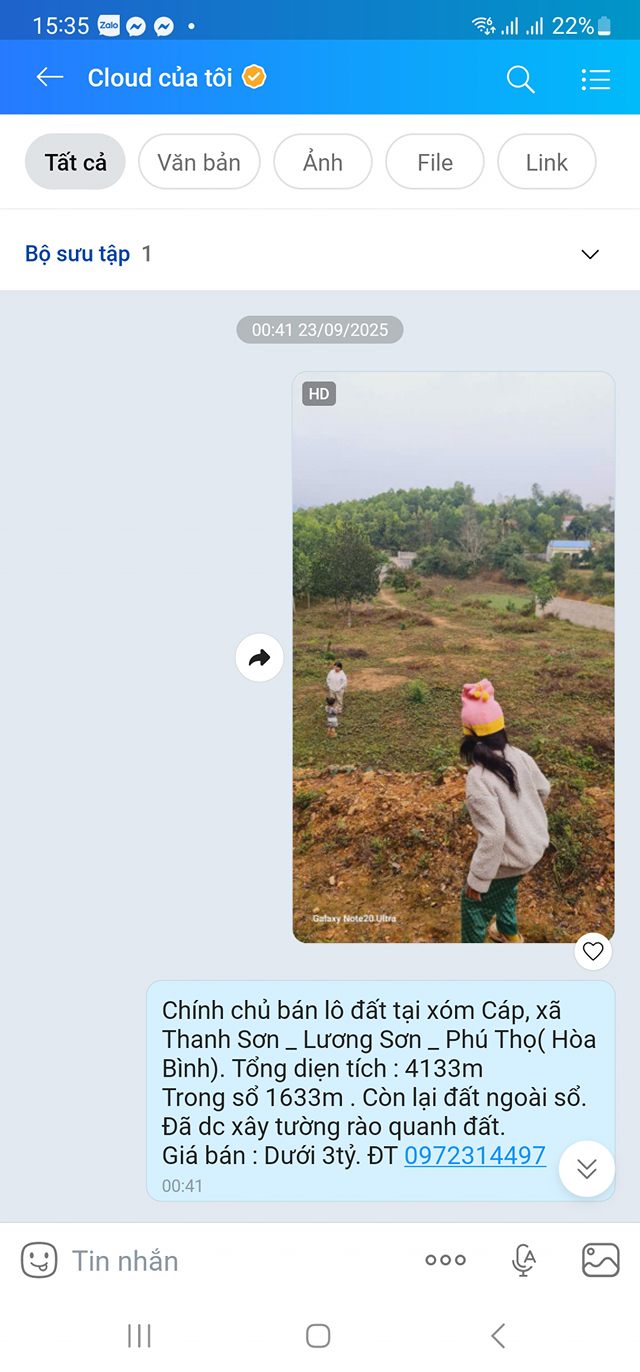
Task: Open search in Cloud của tôi
Action: pyautogui.click(x=520, y=79)
